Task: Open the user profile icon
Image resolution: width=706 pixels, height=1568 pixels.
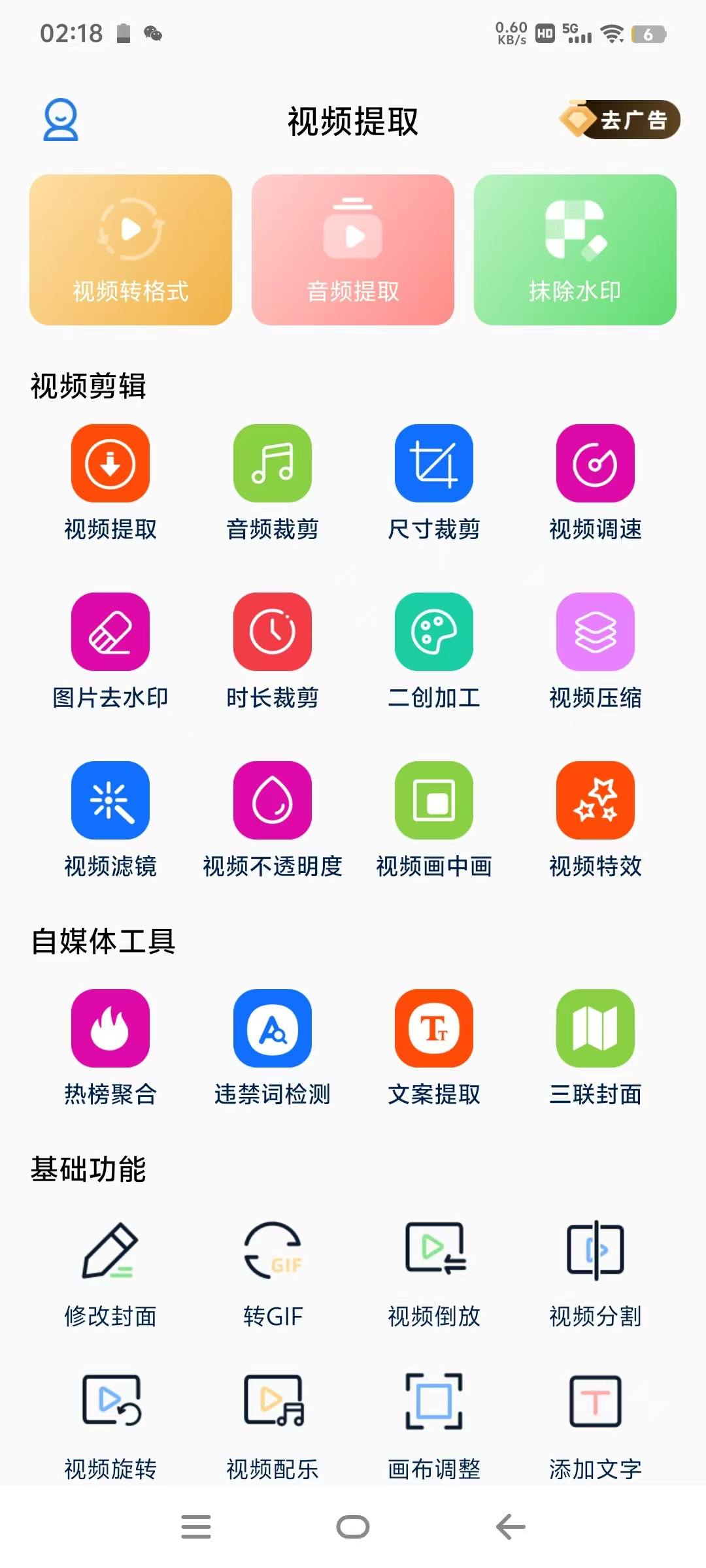Action: pyautogui.click(x=61, y=120)
